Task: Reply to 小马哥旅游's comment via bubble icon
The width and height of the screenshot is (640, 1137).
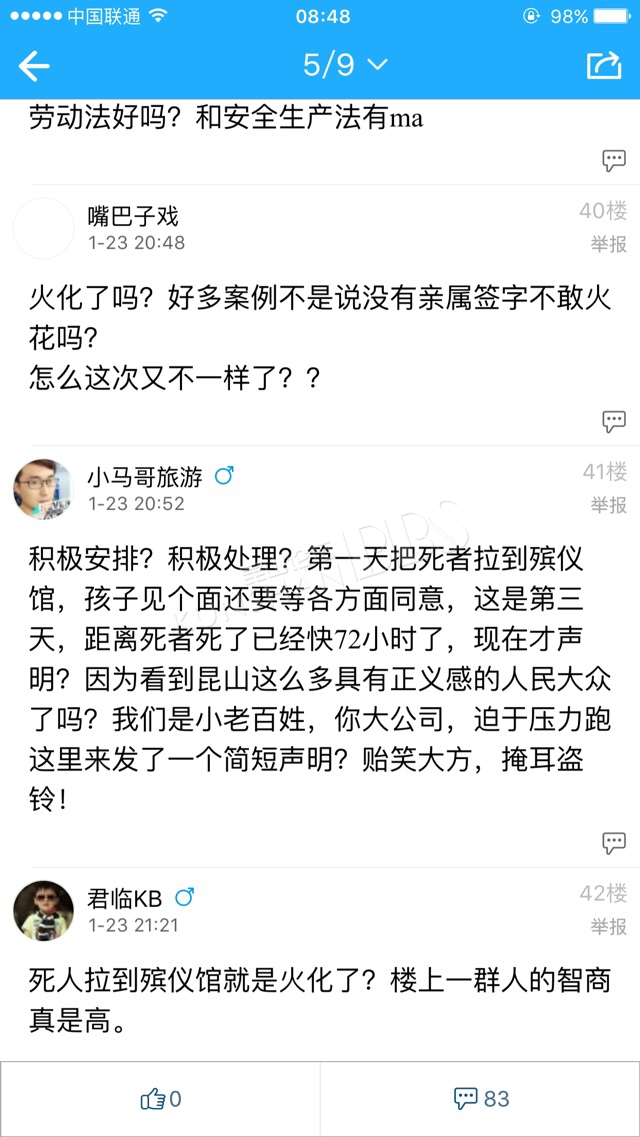Action: pyautogui.click(x=614, y=842)
